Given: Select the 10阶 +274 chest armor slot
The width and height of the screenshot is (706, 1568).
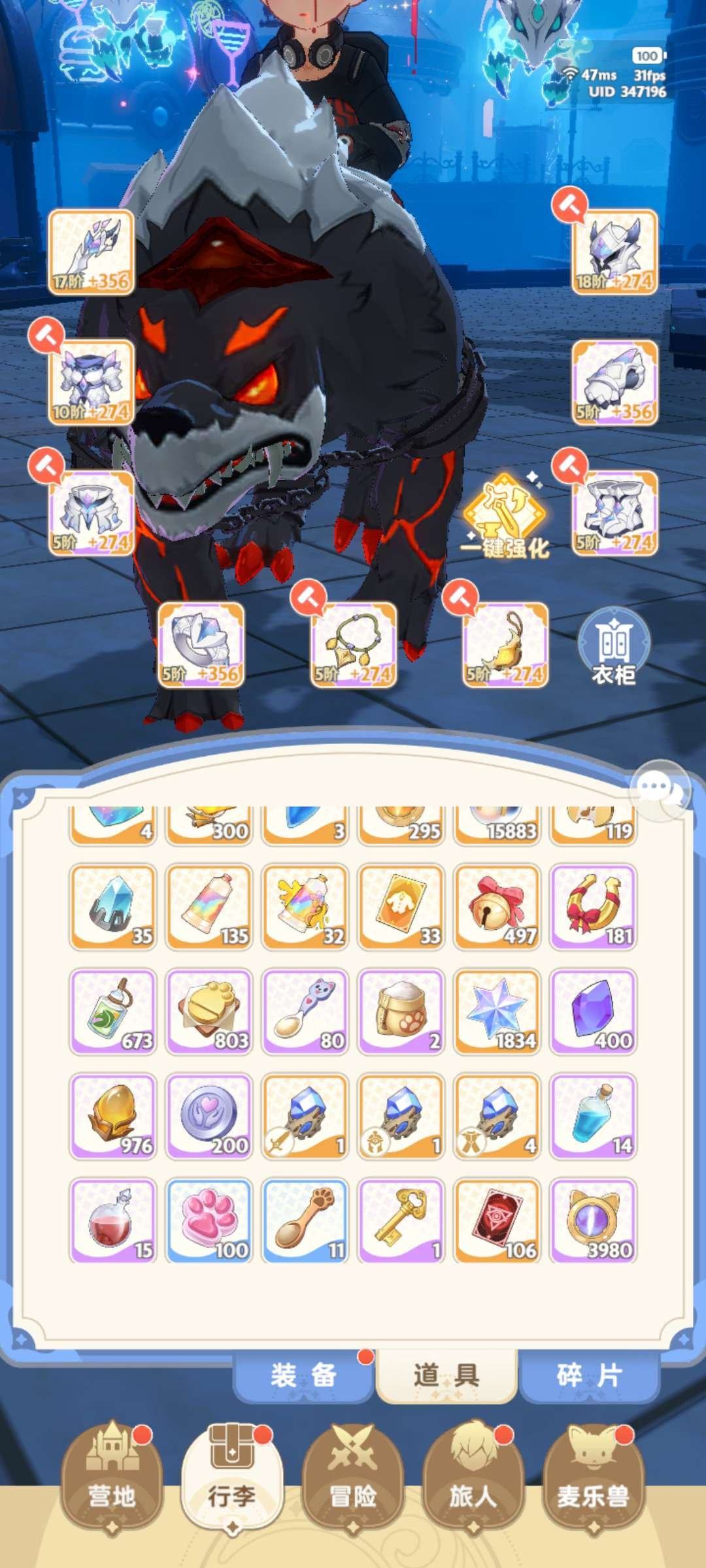Looking at the screenshot, I should pyautogui.click(x=92, y=383).
